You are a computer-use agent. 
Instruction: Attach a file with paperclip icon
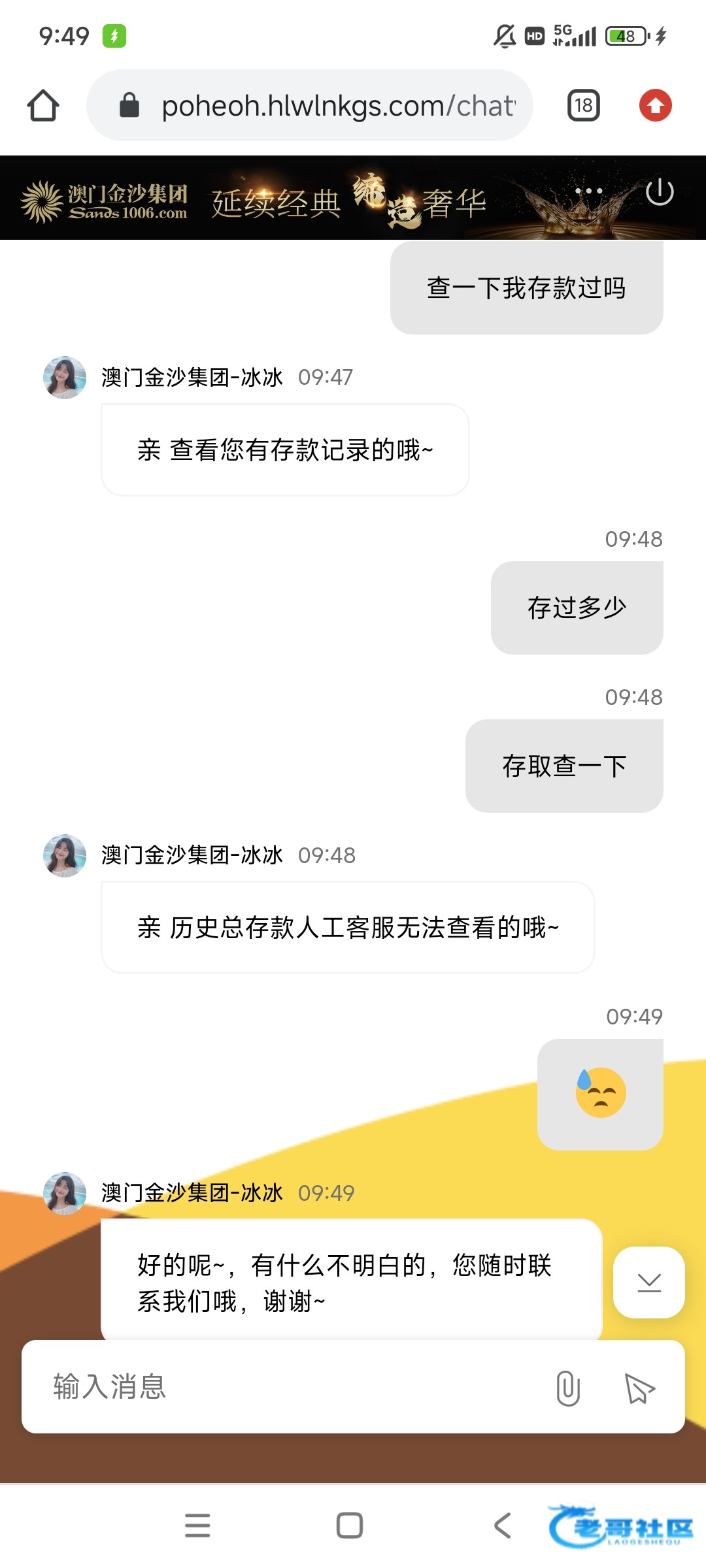coord(567,1388)
